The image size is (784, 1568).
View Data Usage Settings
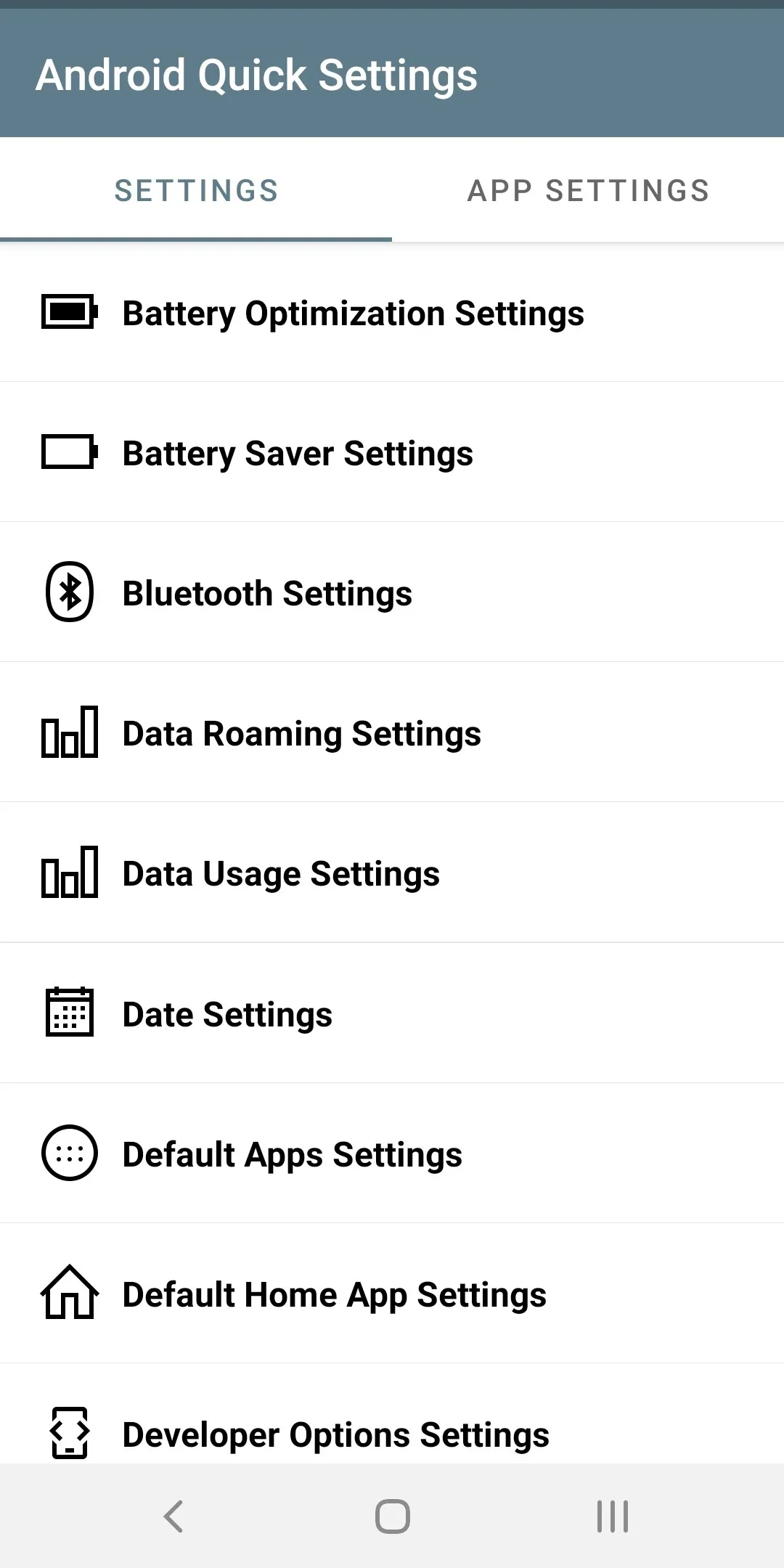[281, 874]
